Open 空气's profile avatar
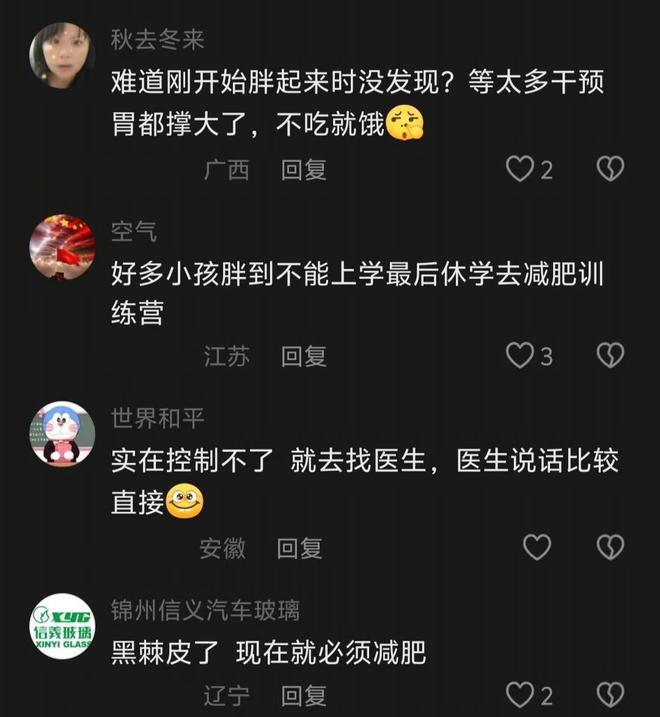 click(62, 247)
